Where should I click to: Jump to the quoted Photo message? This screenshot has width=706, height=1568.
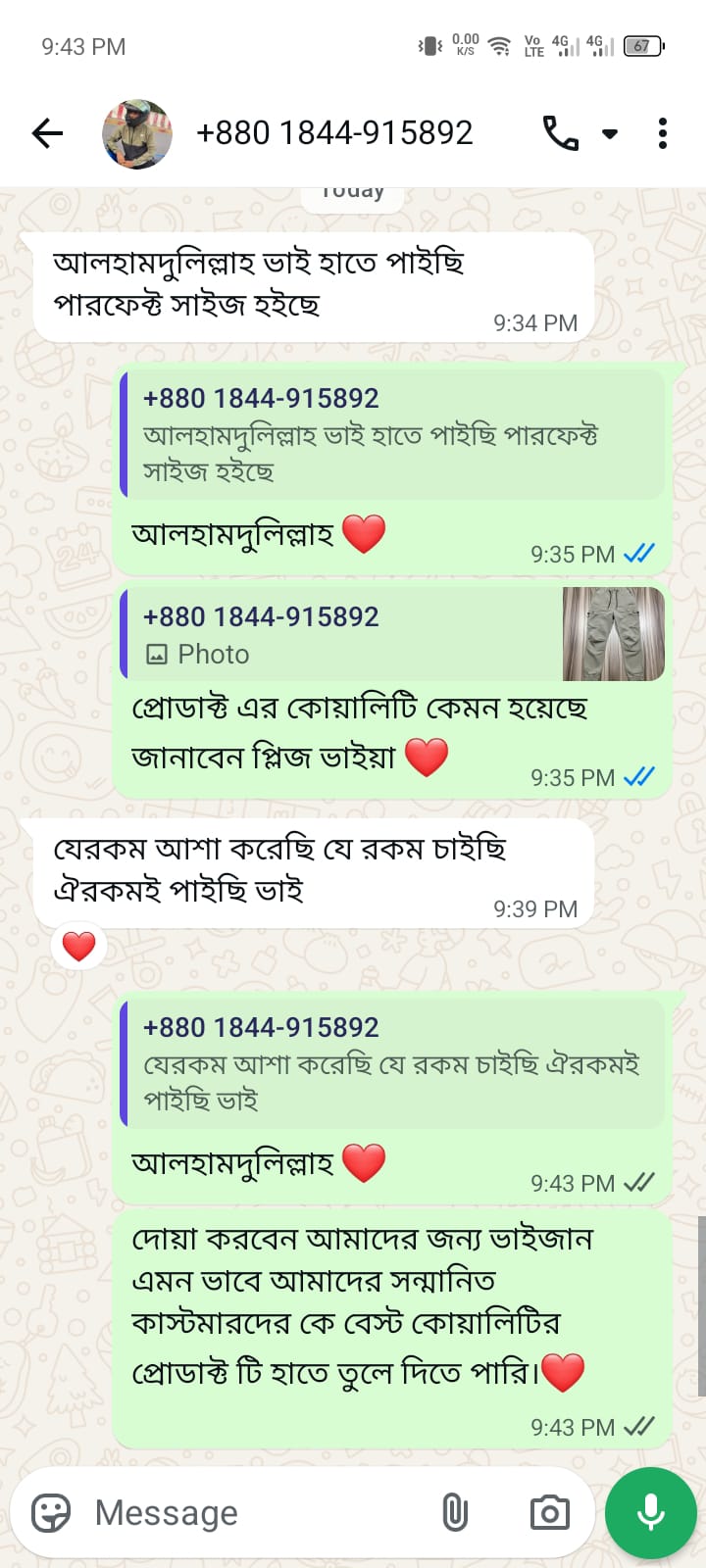[x=392, y=634]
